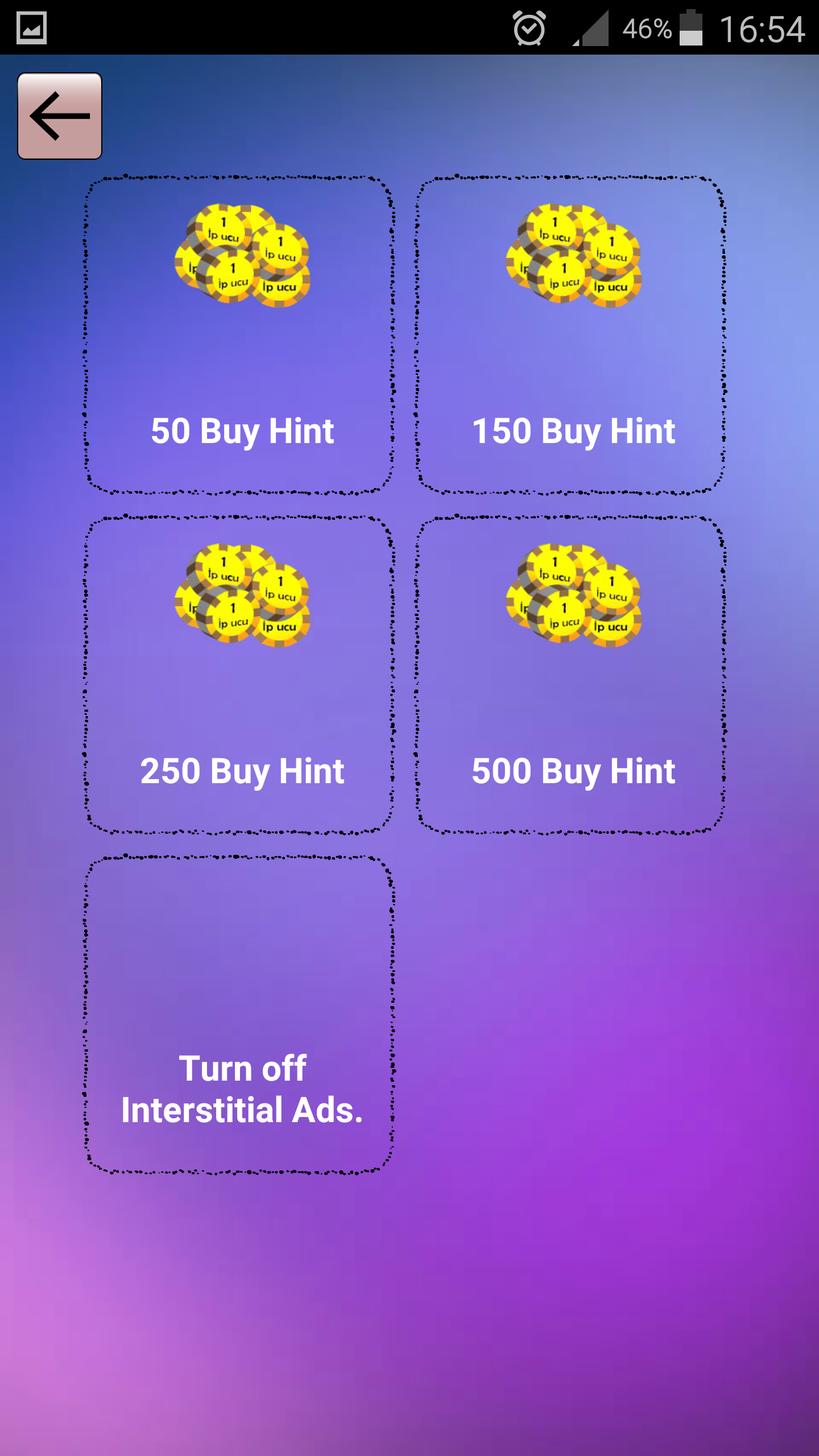Screen dimensions: 819x1456
Task: Tap Turn off Interstitial Ads
Action: coord(239,1015)
